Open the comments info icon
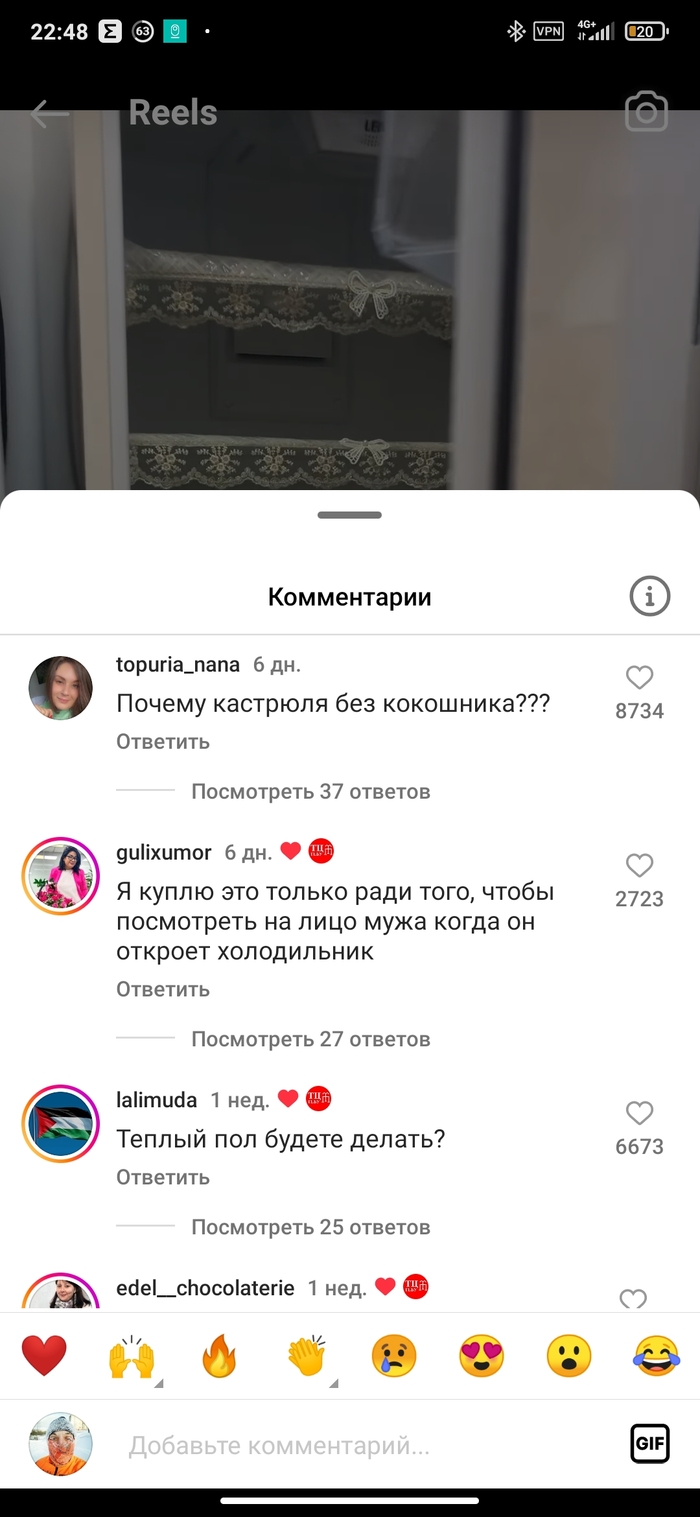 (649, 597)
